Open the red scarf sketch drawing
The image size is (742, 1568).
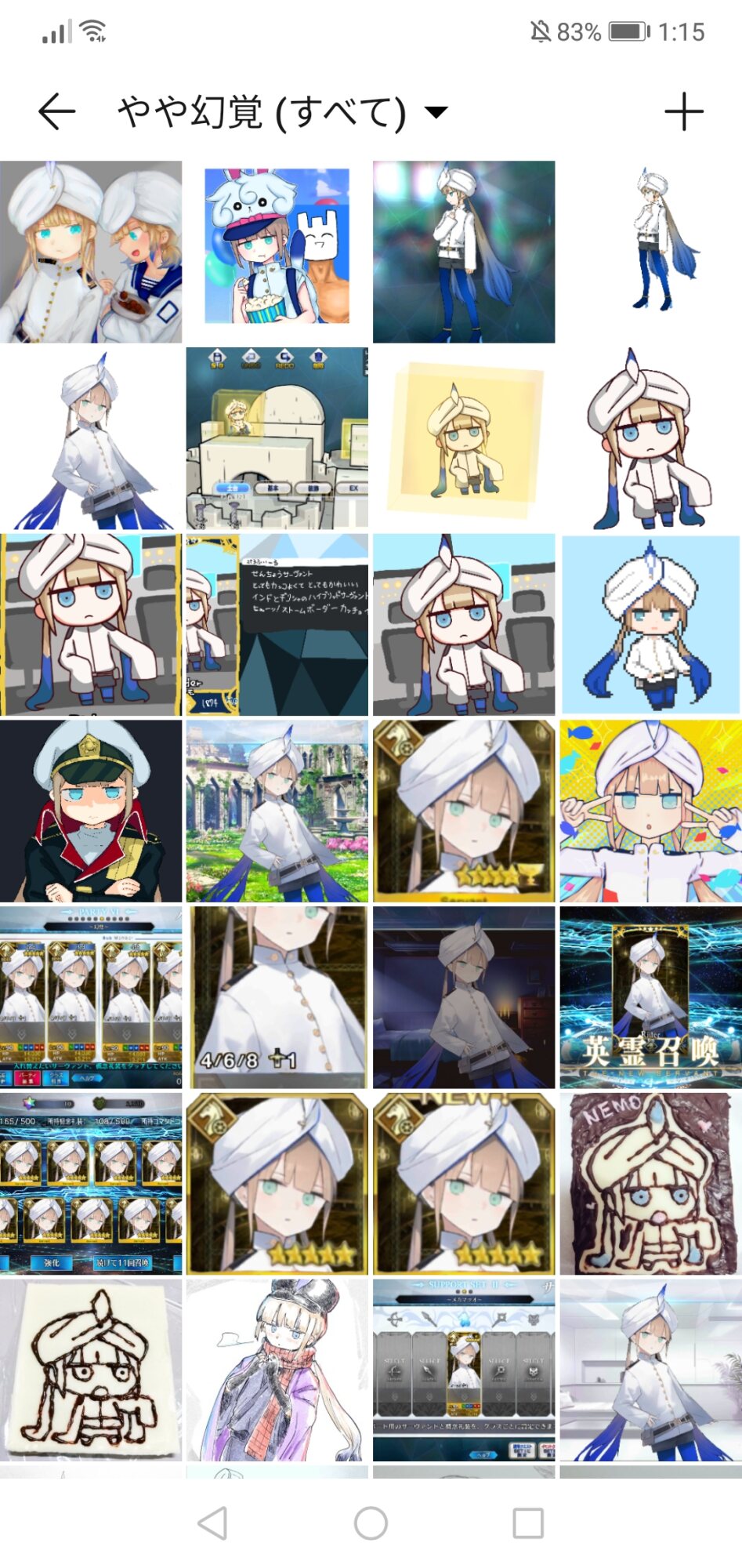pyautogui.click(x=277, y=1370)
